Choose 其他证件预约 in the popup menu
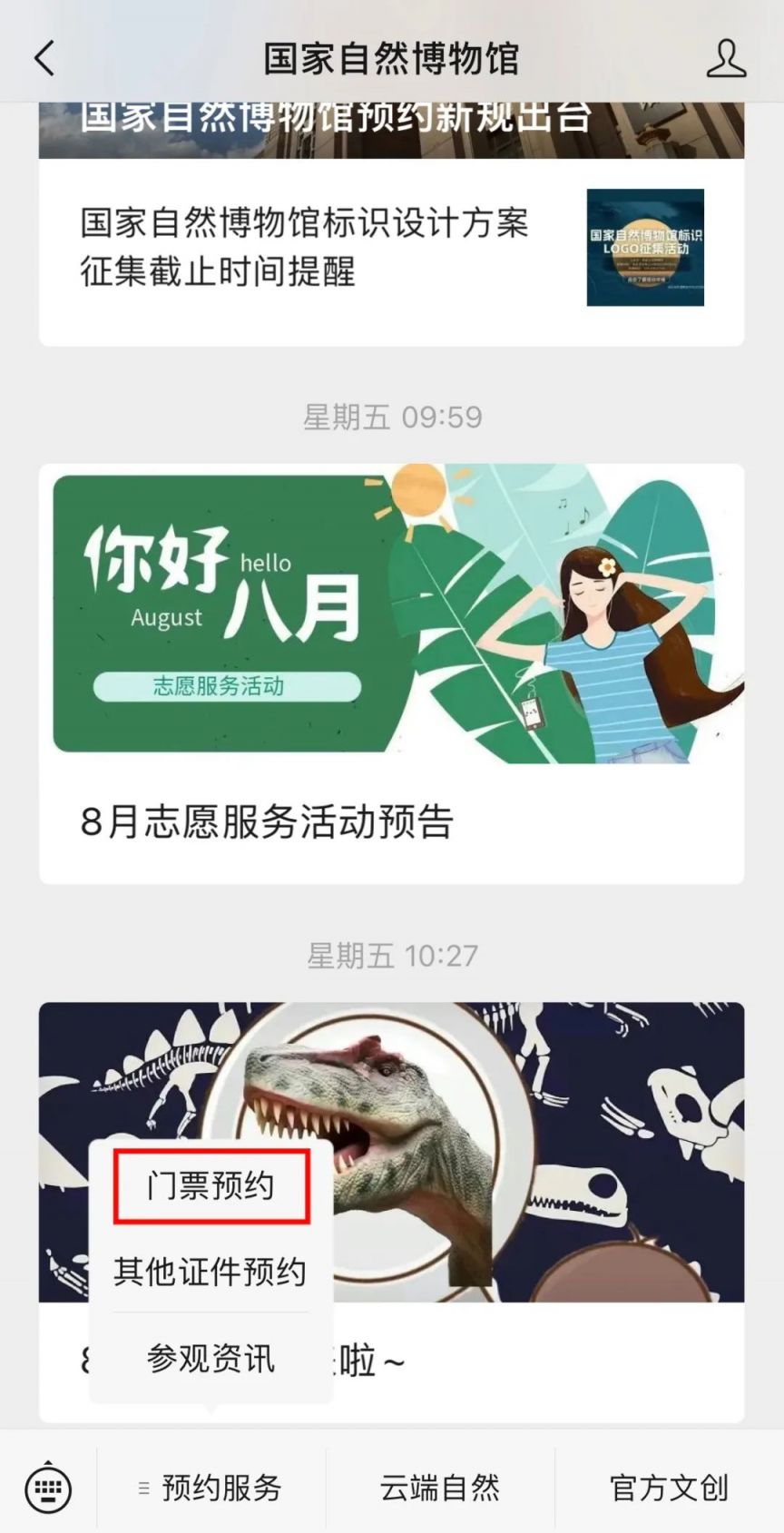Viewport: 784px width, 1533px height. click(x=211, y=1272)
